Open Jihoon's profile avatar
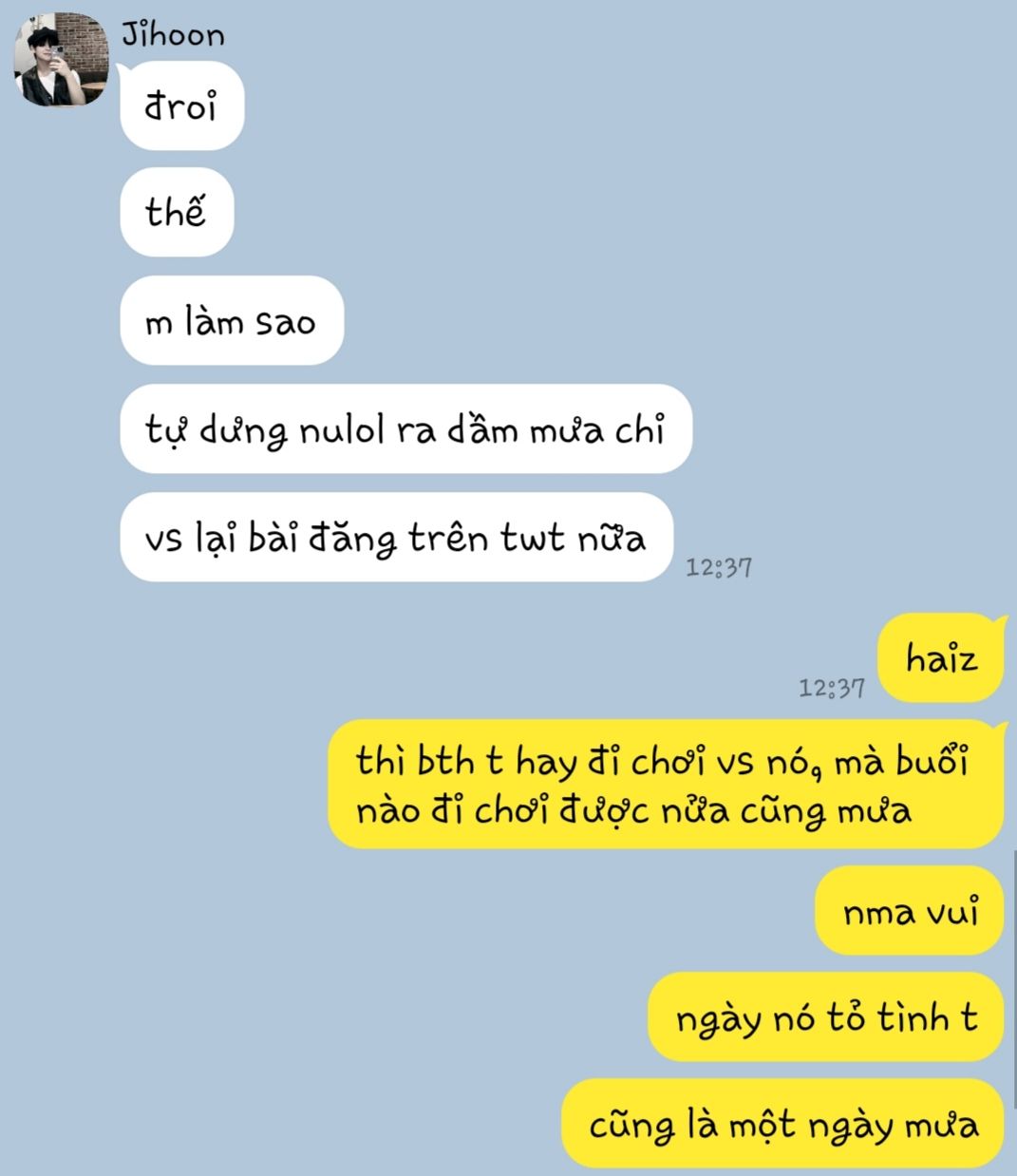Viewport: 1017px width, 1176px height. pos(61,60)
